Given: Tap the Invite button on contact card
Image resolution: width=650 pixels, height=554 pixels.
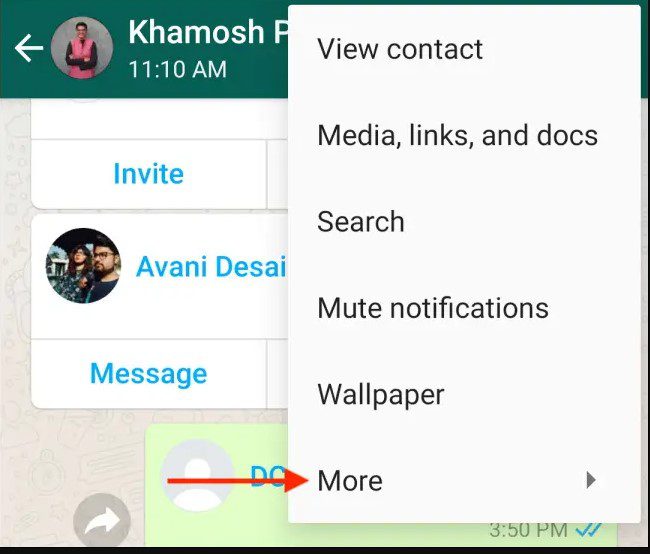Looking at the screenshot, I should (x=148, y=174).
